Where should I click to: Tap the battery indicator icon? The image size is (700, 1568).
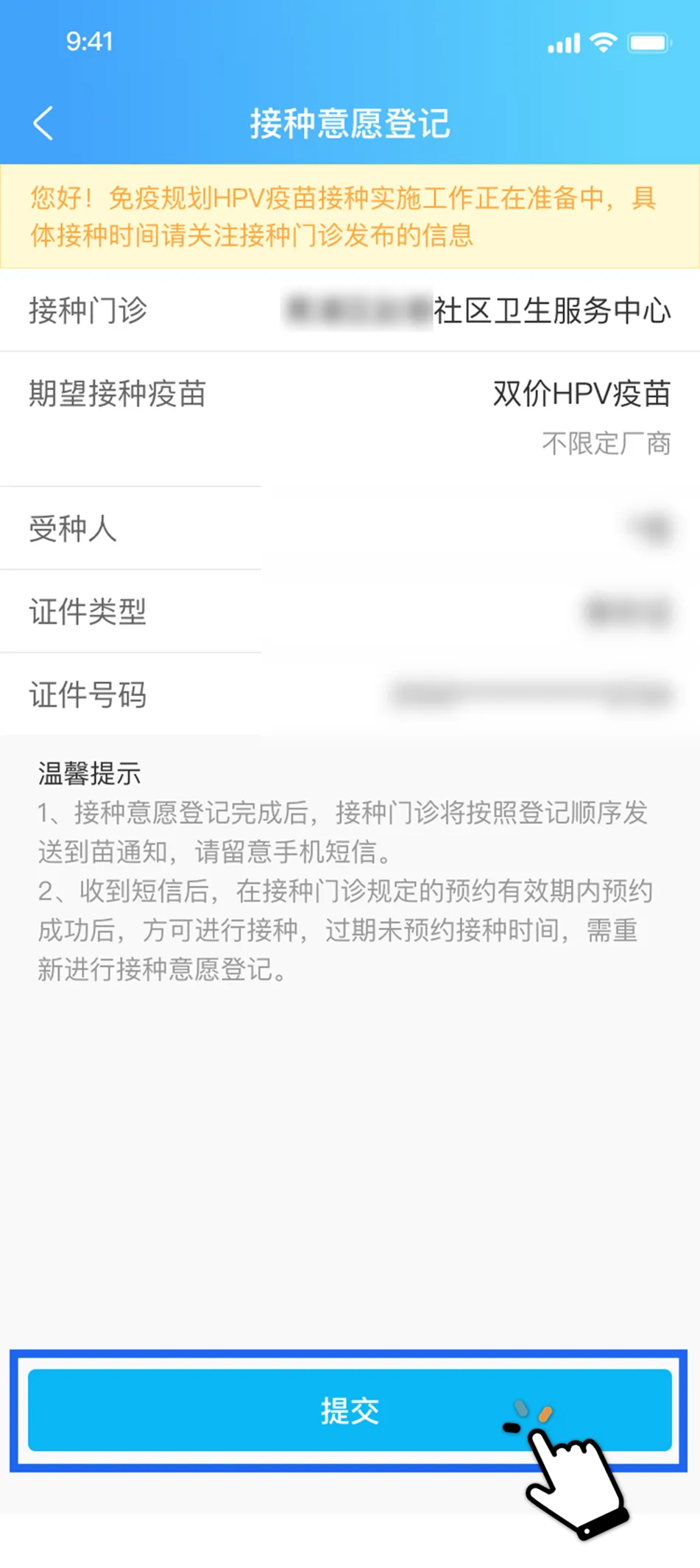[646, 43]
